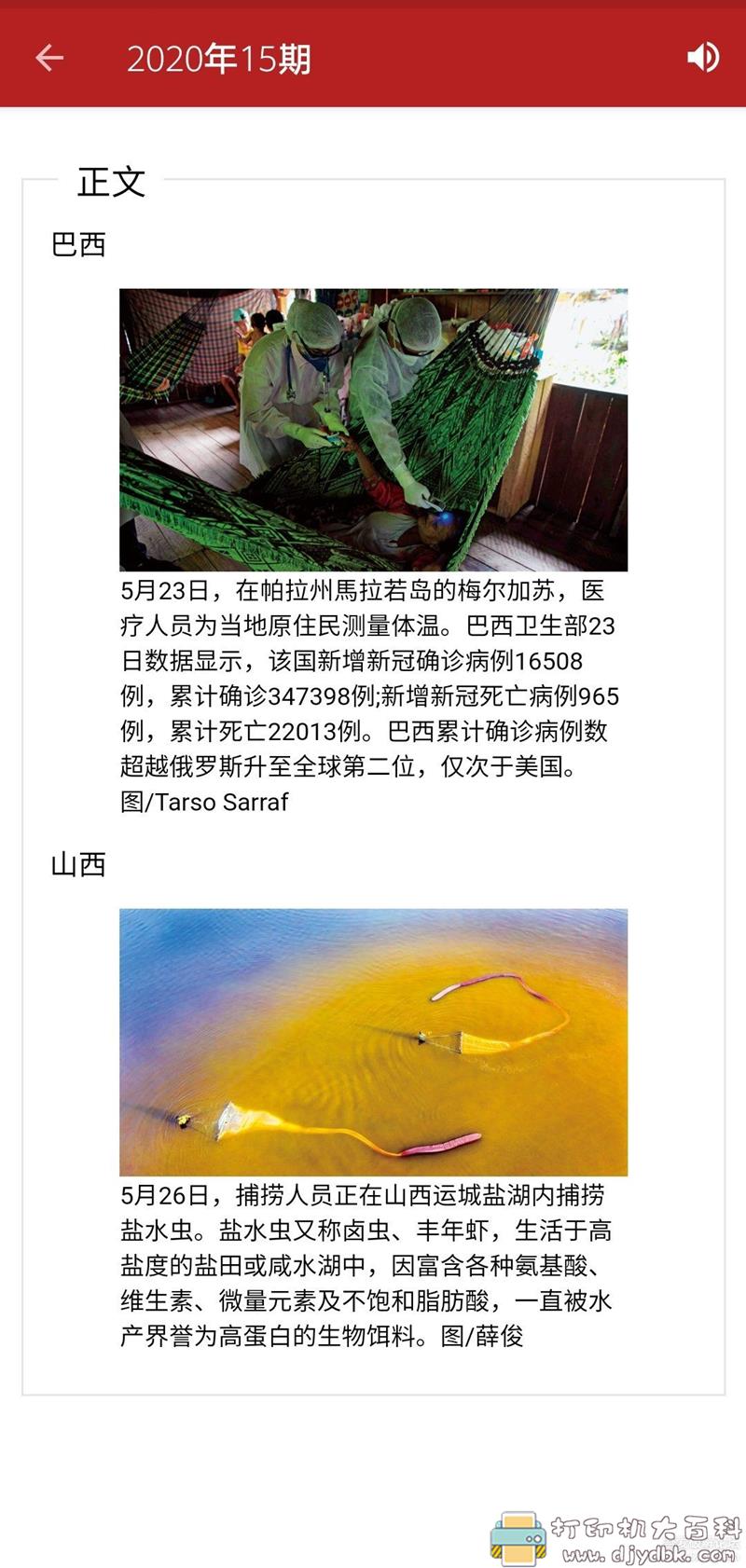Open the 巴西 medical workers photo

[373, 429]
